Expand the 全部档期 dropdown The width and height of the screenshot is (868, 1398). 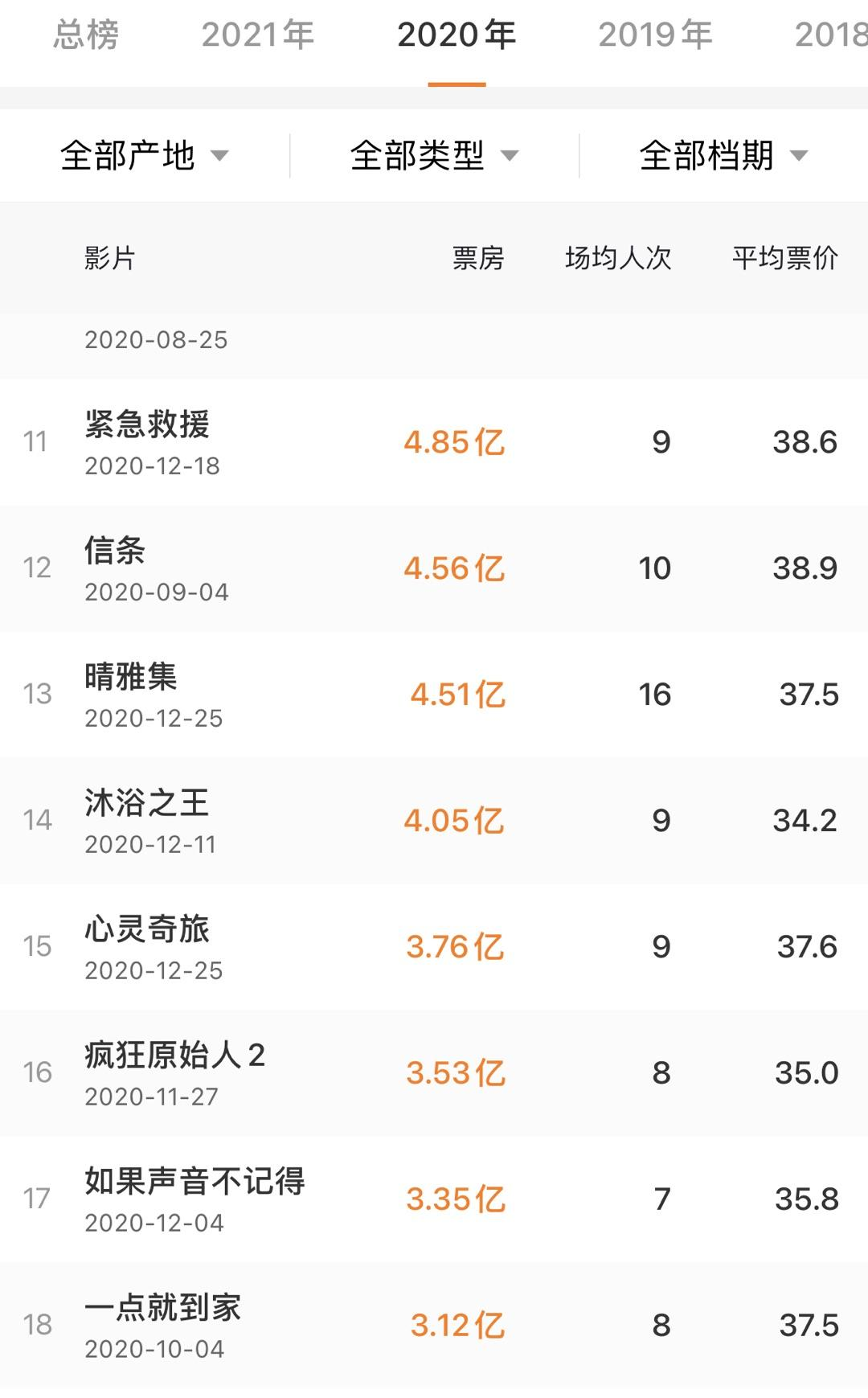[723, 155]
